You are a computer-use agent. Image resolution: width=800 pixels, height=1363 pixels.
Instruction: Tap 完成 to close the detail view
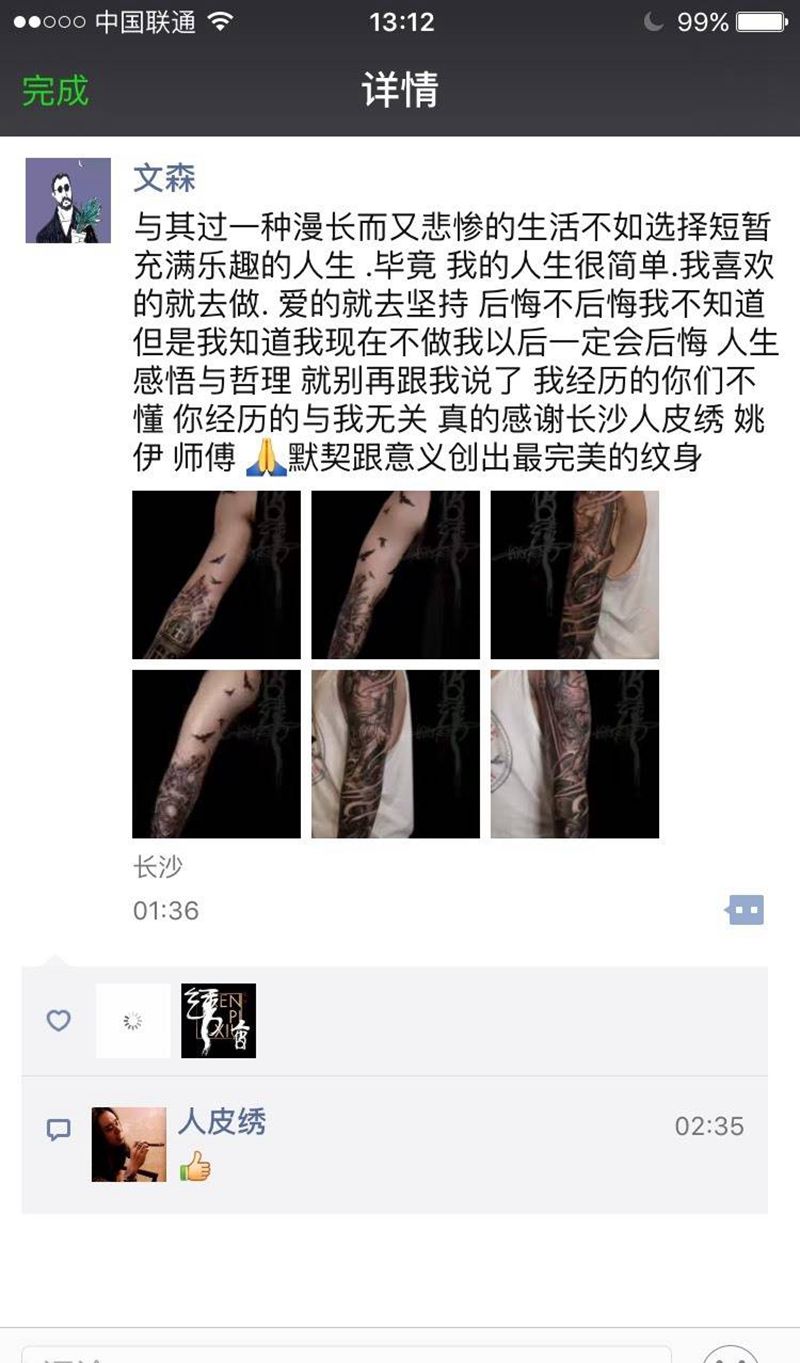pyautogui.click(x=55, y=91)
